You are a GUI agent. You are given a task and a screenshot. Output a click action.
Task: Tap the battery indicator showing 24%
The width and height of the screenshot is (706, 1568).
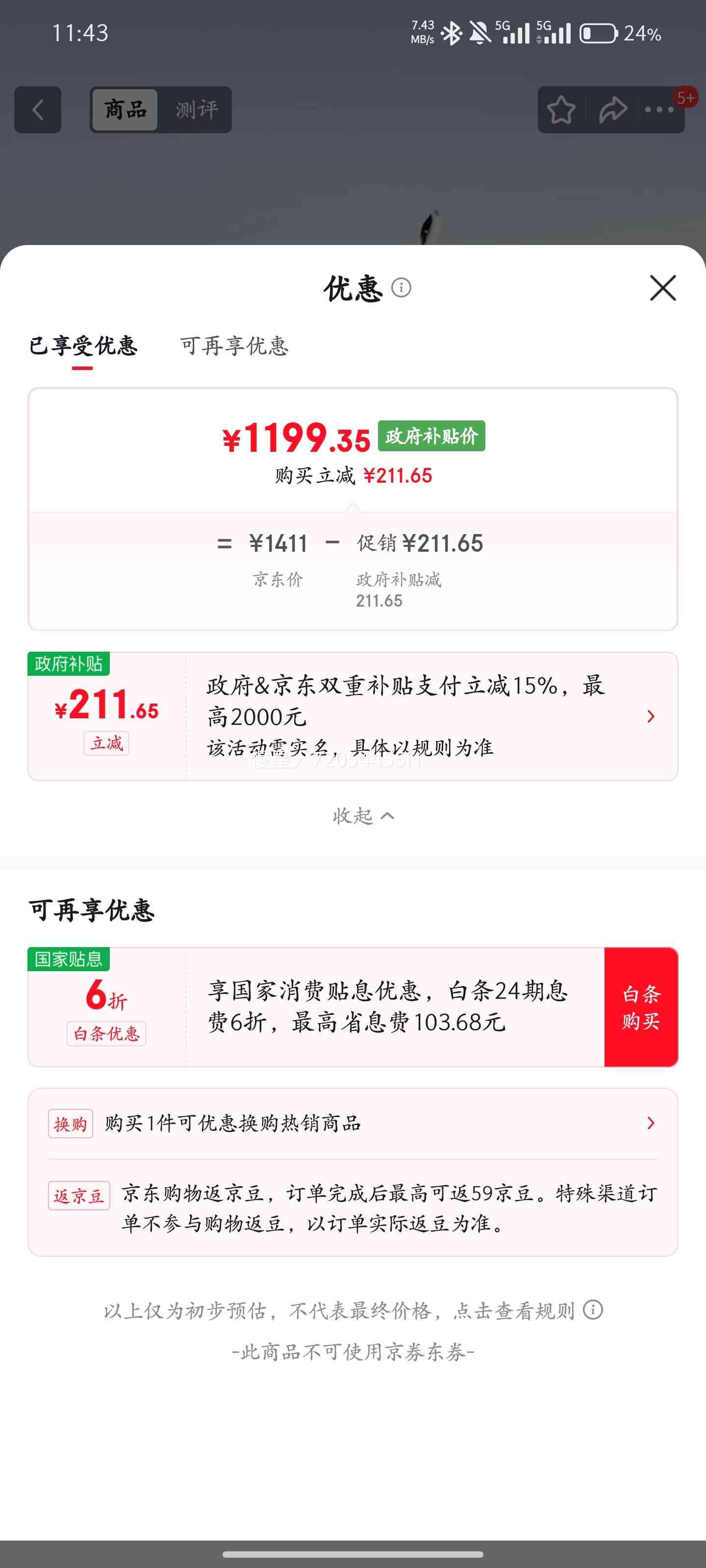pyautogui.click(x=598, y=34)
